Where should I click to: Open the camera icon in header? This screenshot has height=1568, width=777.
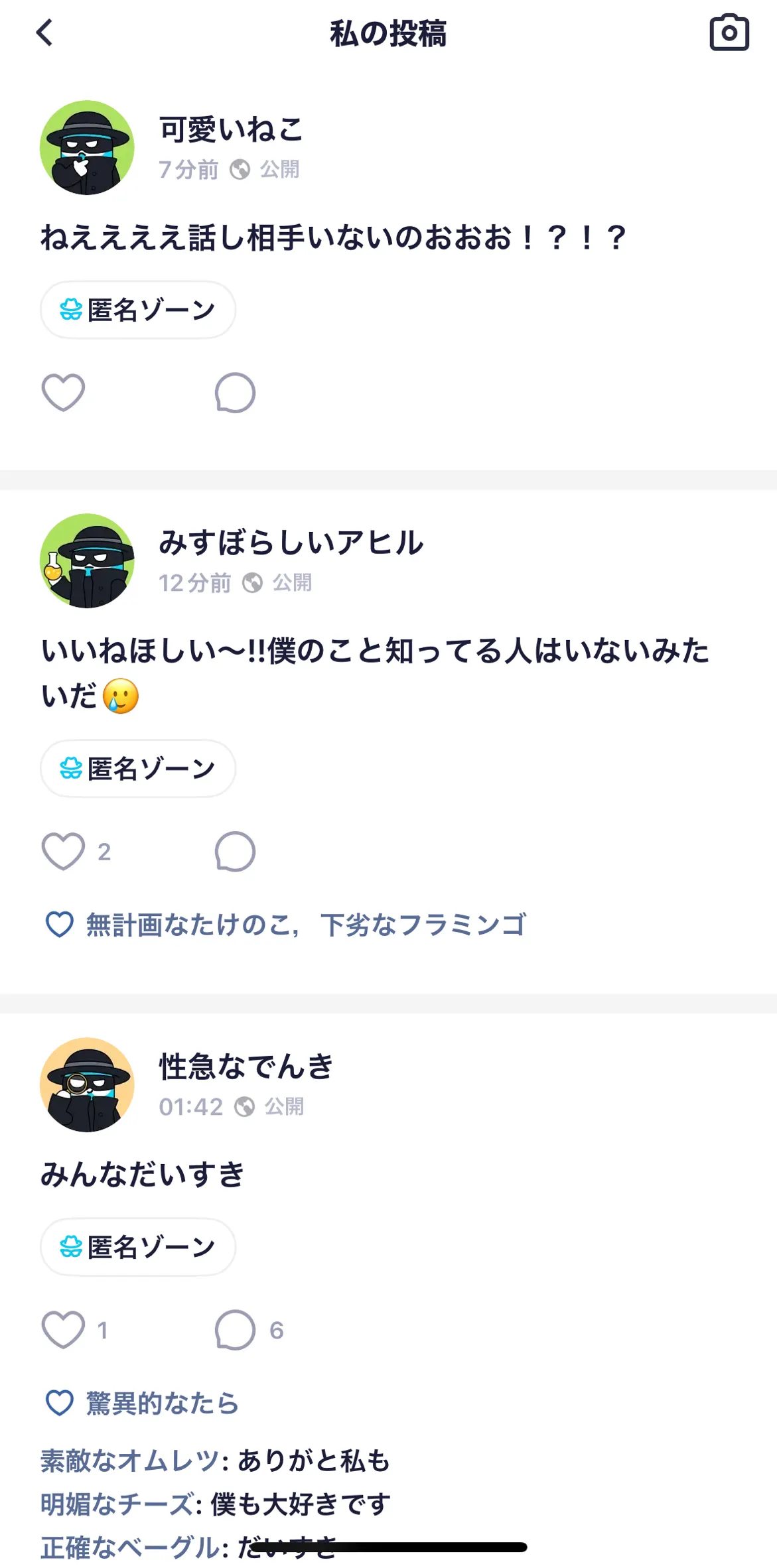tap(729, 33)
